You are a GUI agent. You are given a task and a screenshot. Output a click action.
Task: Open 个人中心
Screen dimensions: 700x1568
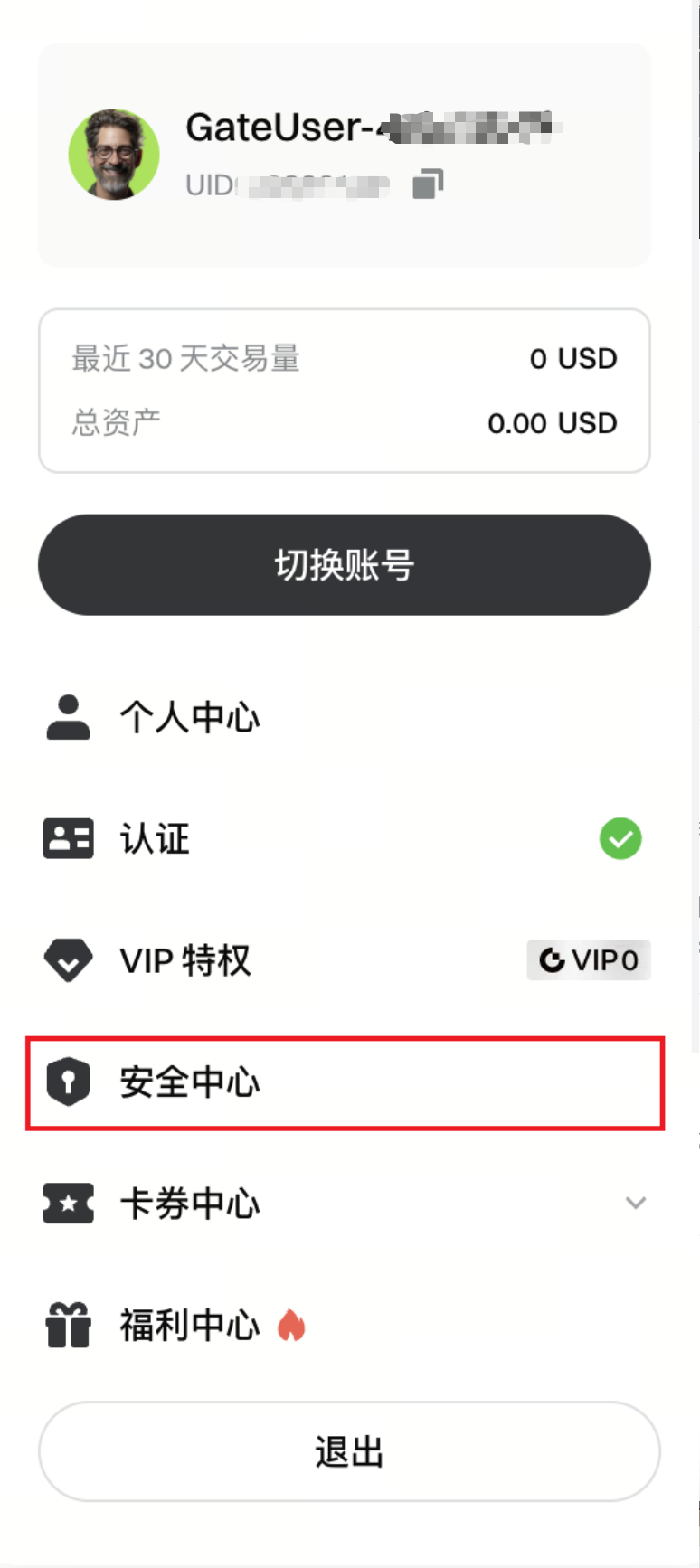pyautogui.click(x=190, y=718)
